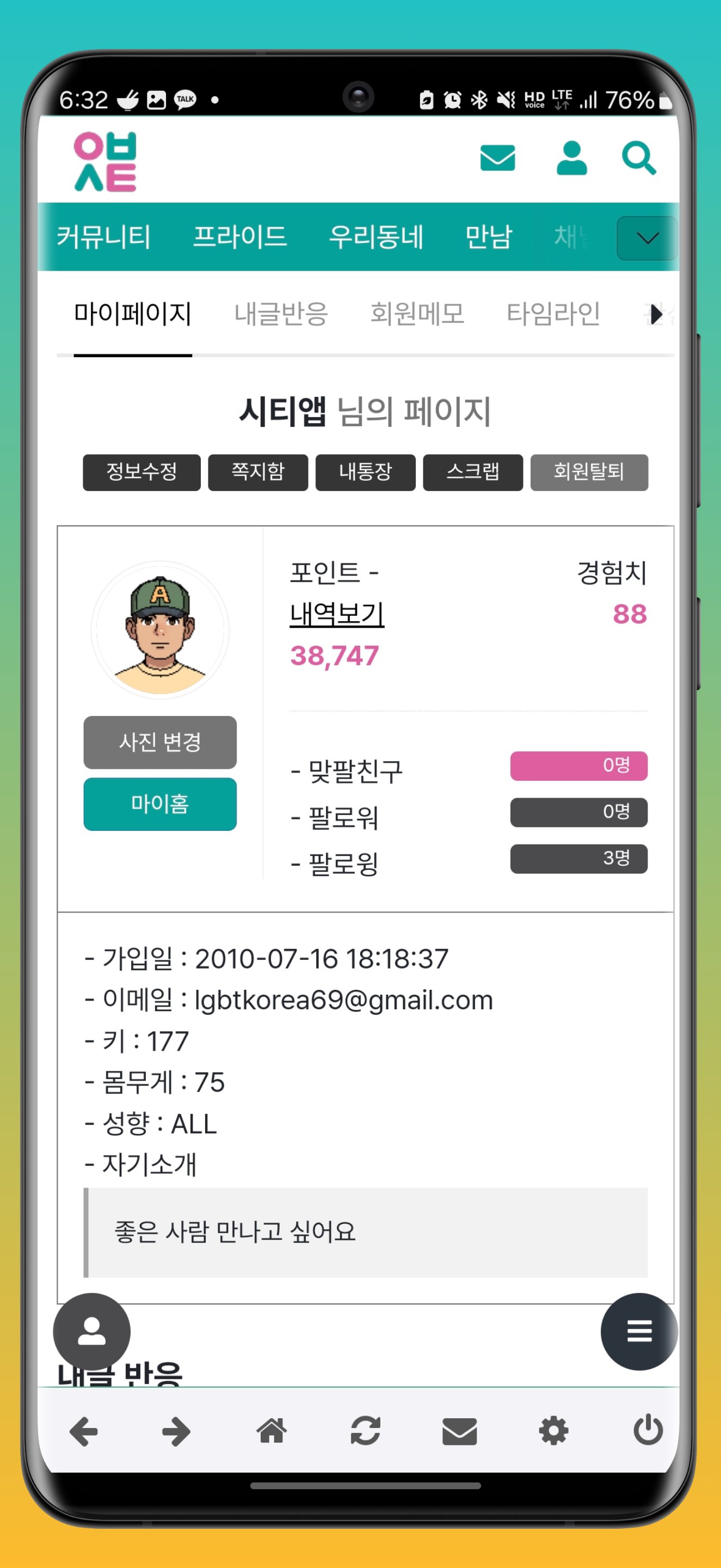Open the messages envelope icon in header
721x1568 pixels.
(497, 158)
